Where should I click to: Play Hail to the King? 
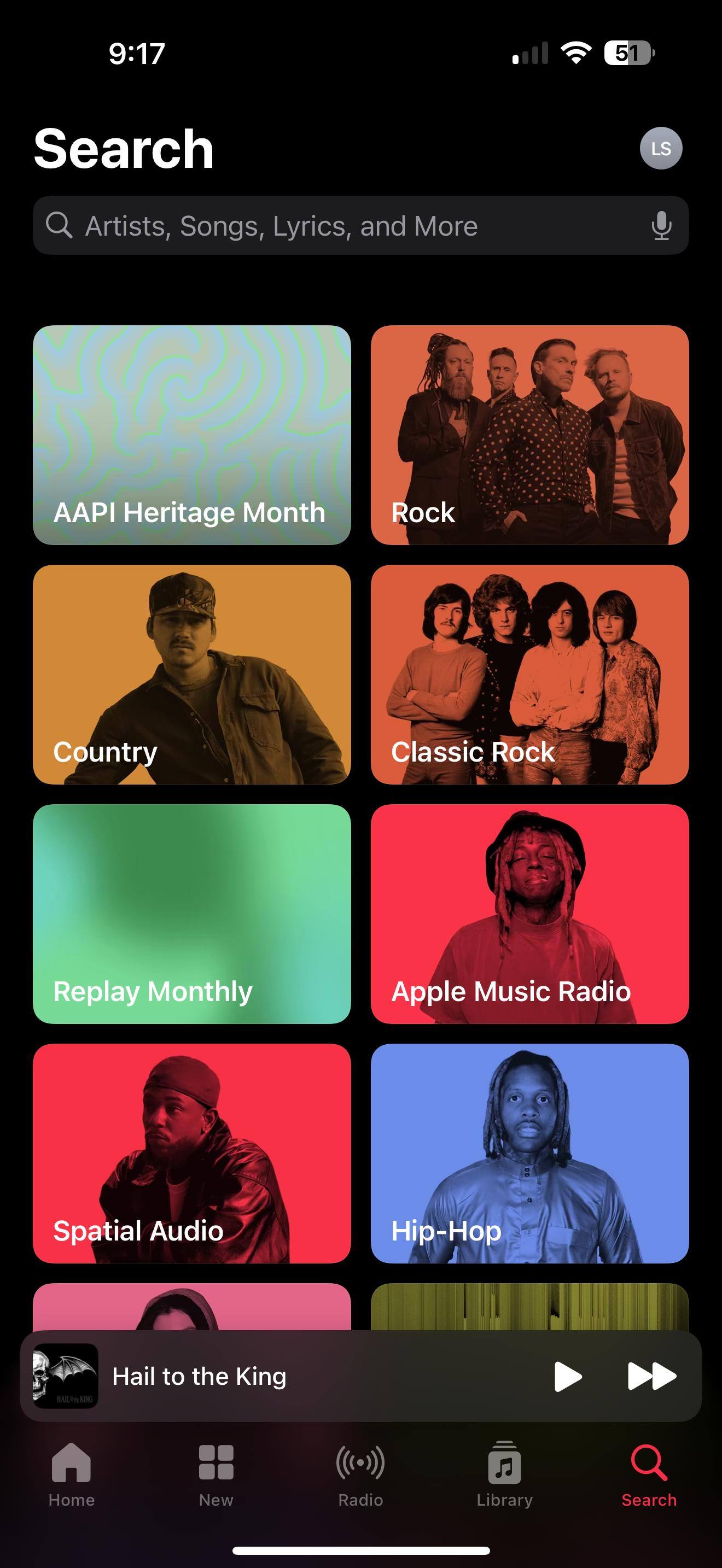(567, 1376)
